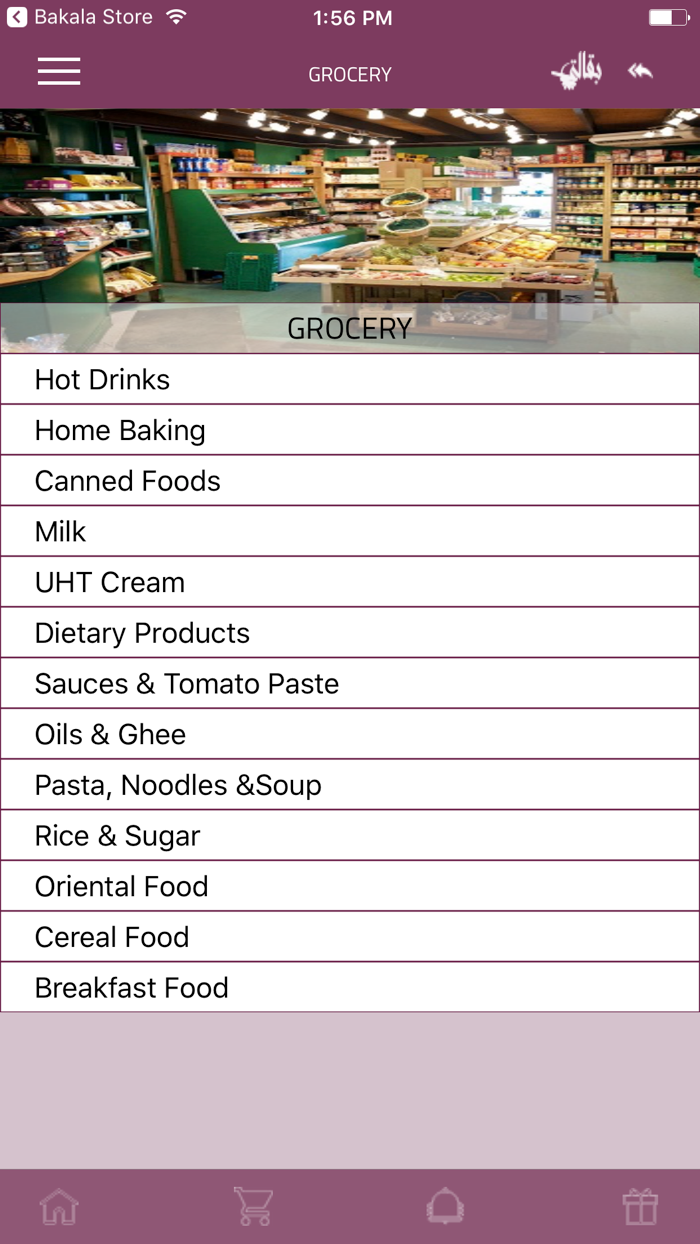The image size is (700, 1244).
Task: Select Home Baking
Action: tap(350, 430)
